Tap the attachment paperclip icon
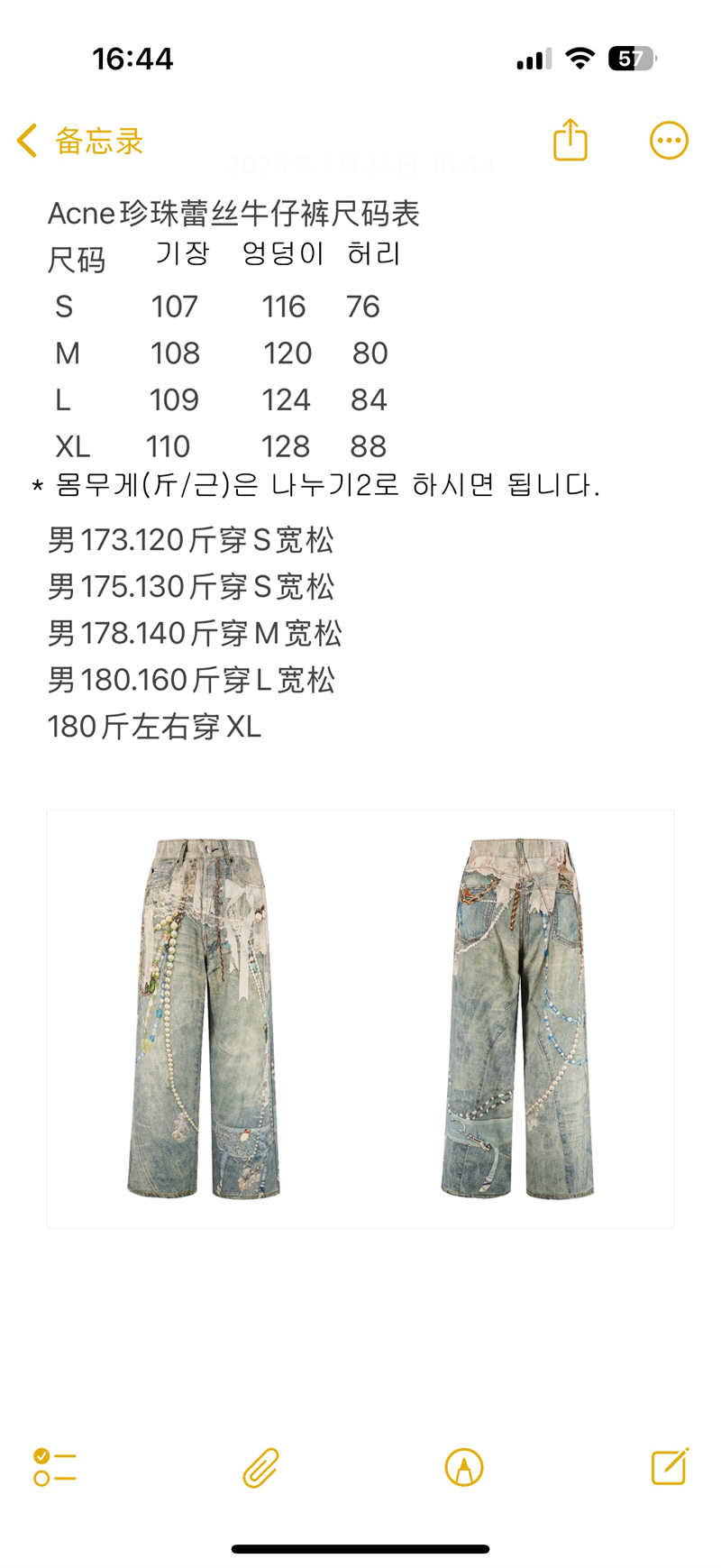 point(260,1467)
